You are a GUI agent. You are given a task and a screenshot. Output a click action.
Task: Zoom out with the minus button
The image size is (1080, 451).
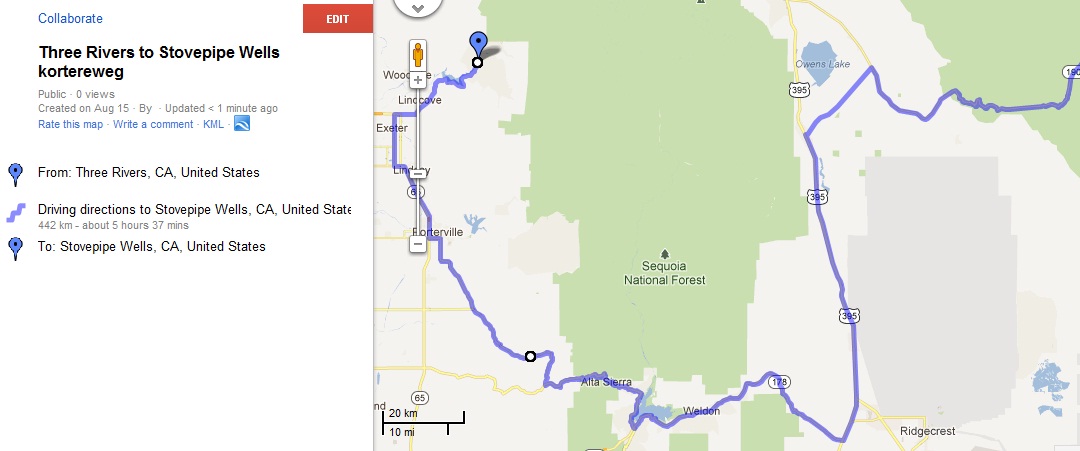point(418,244)
